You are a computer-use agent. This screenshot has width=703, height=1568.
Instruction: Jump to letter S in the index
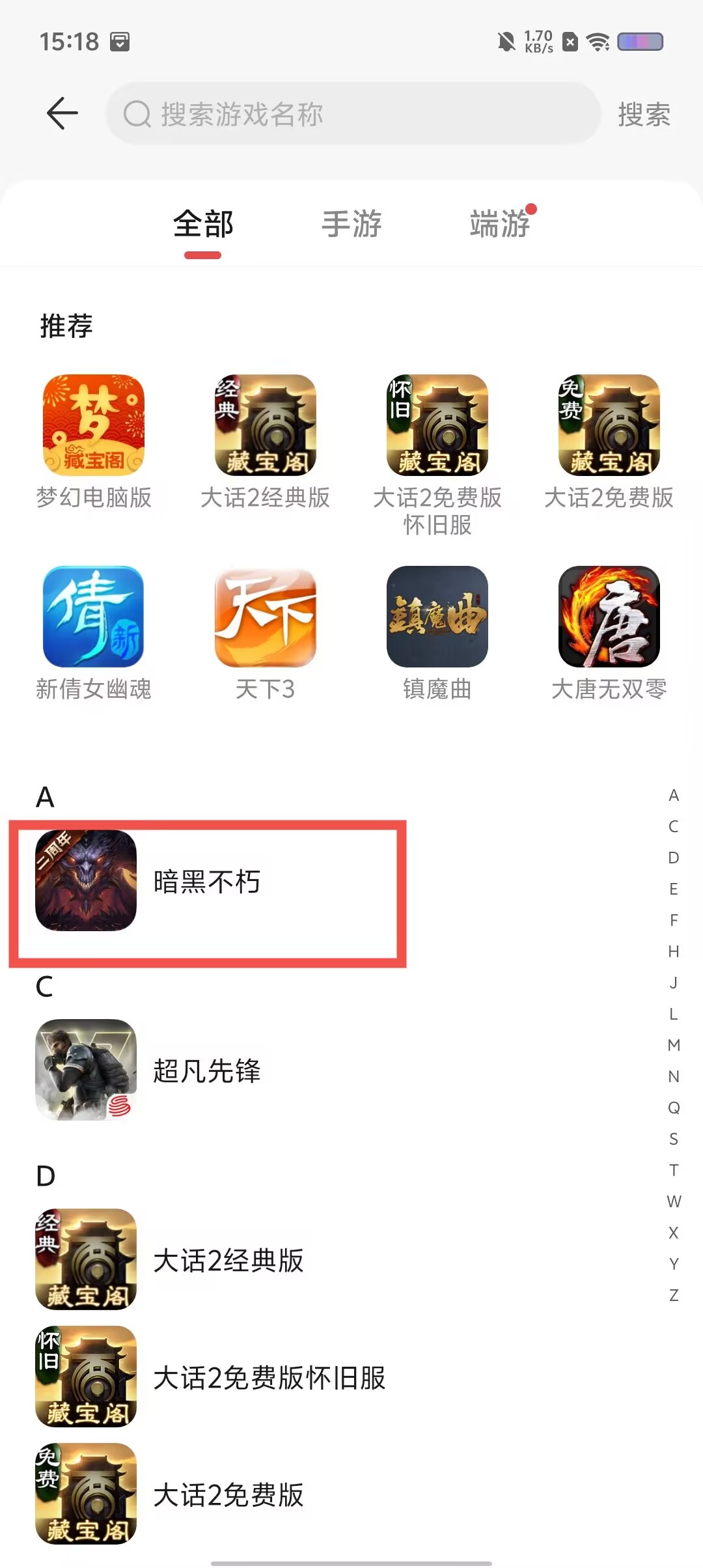674,1139
